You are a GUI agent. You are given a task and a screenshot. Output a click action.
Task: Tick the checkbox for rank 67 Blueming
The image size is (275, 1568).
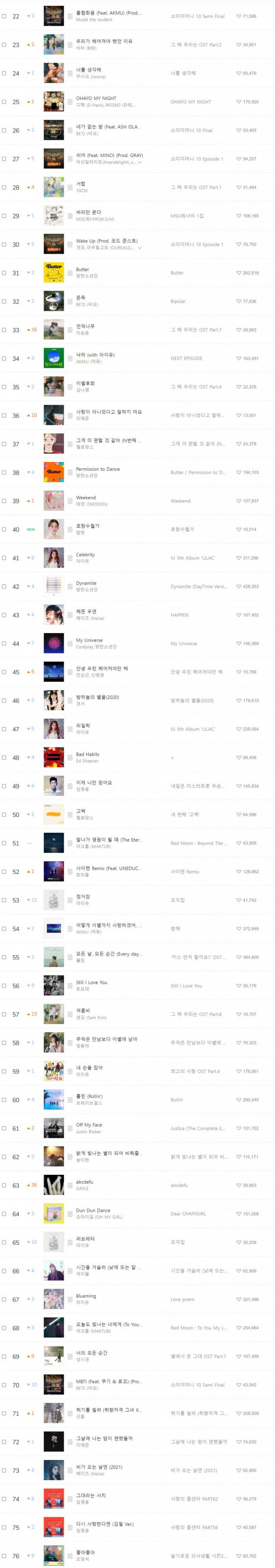point(4,1300)
